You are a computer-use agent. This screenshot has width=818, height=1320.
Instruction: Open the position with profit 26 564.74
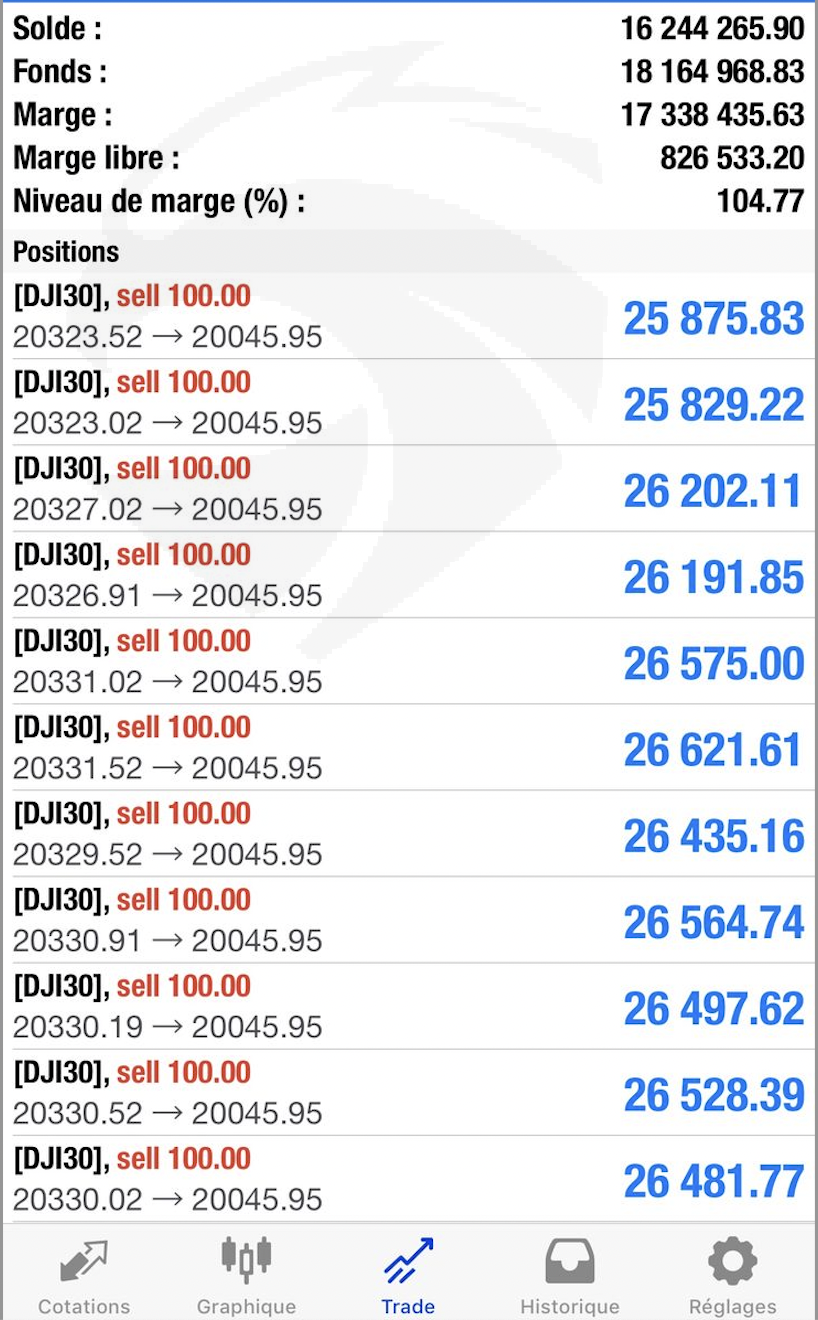coord(409,920)
